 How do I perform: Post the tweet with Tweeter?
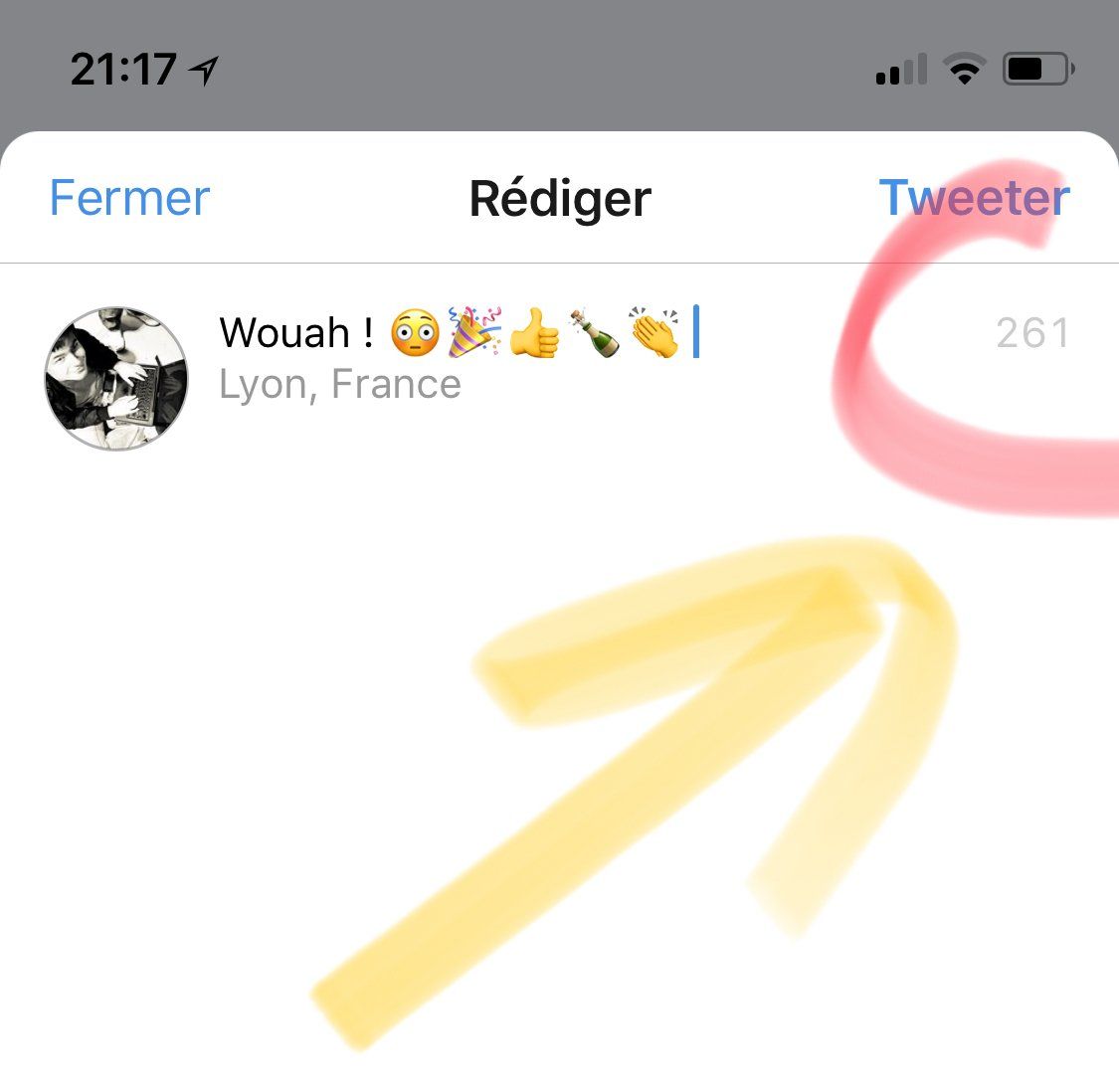click(973, 198)
